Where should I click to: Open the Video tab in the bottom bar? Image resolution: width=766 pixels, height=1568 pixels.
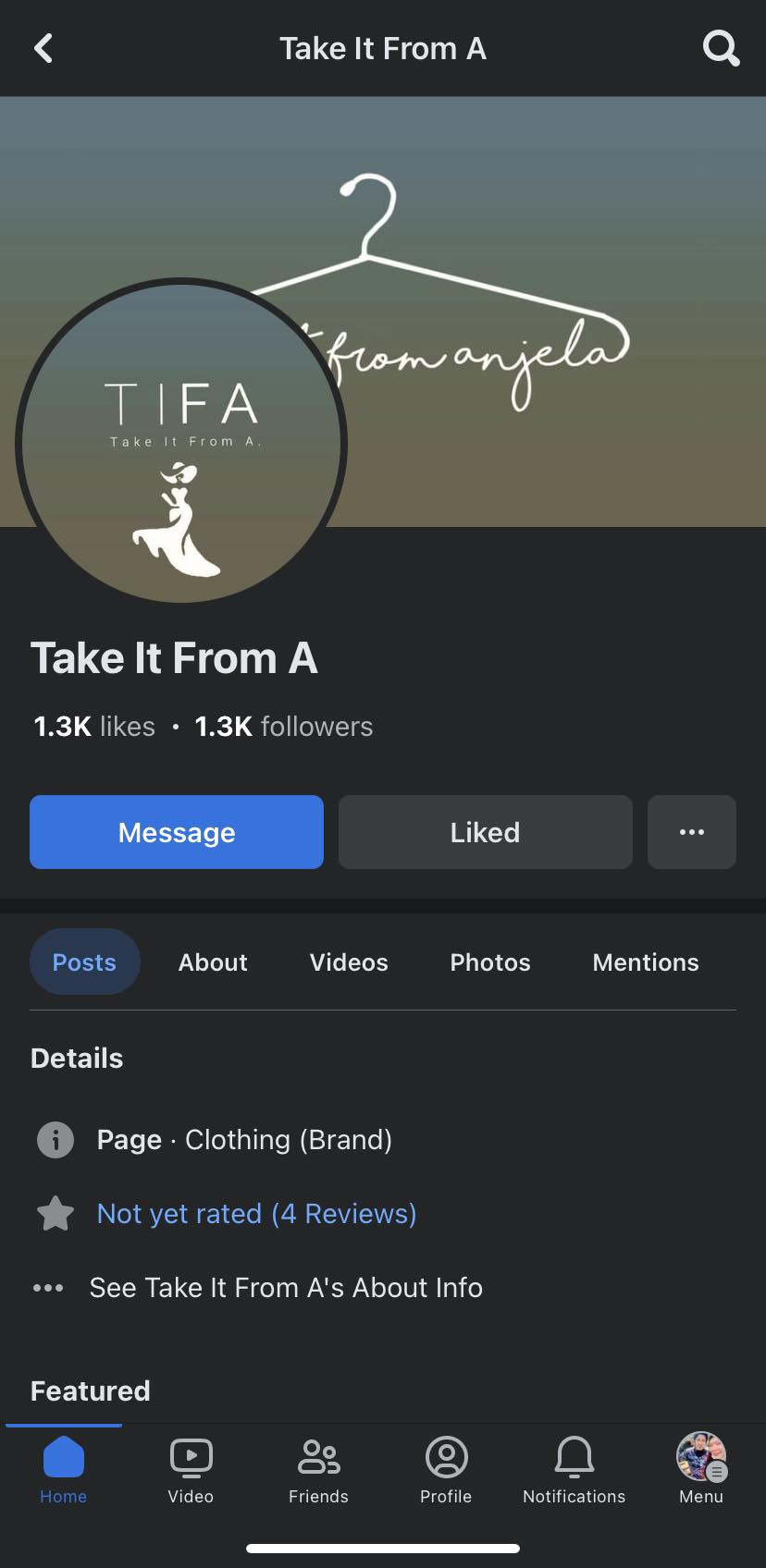tap(191, 1470)
